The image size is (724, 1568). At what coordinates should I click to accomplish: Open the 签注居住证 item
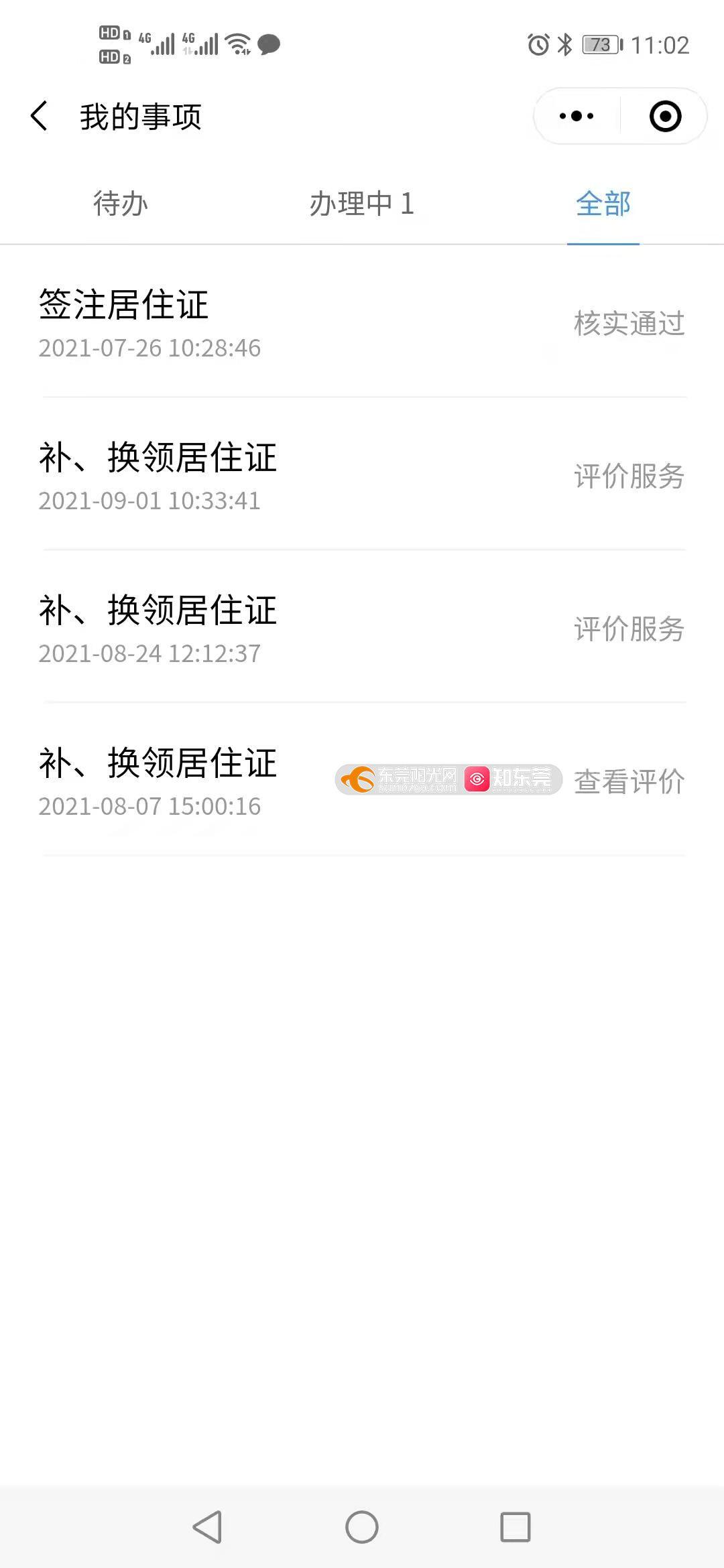click(362, 323)
